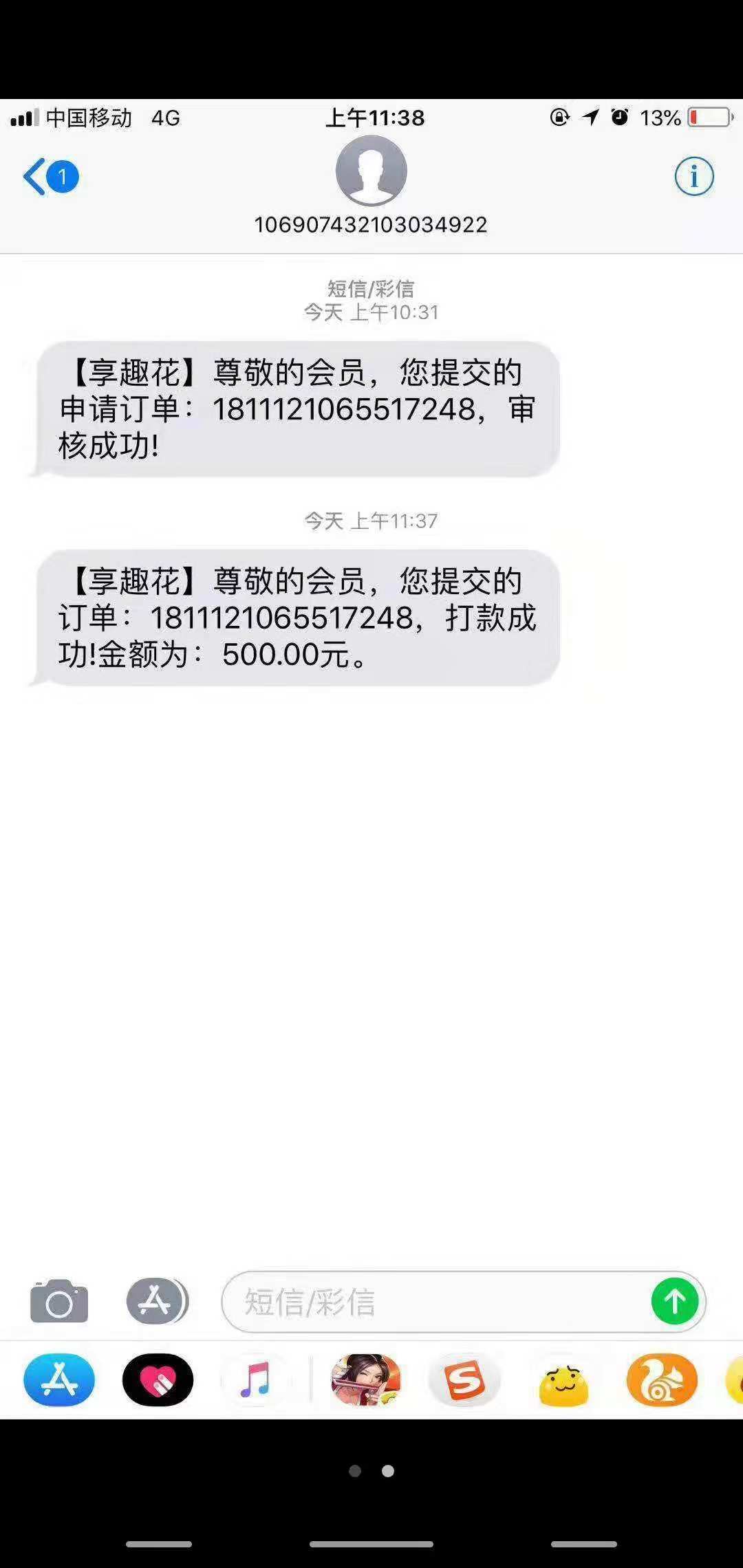Tap the sender avatar at top

tap(371, 171)
